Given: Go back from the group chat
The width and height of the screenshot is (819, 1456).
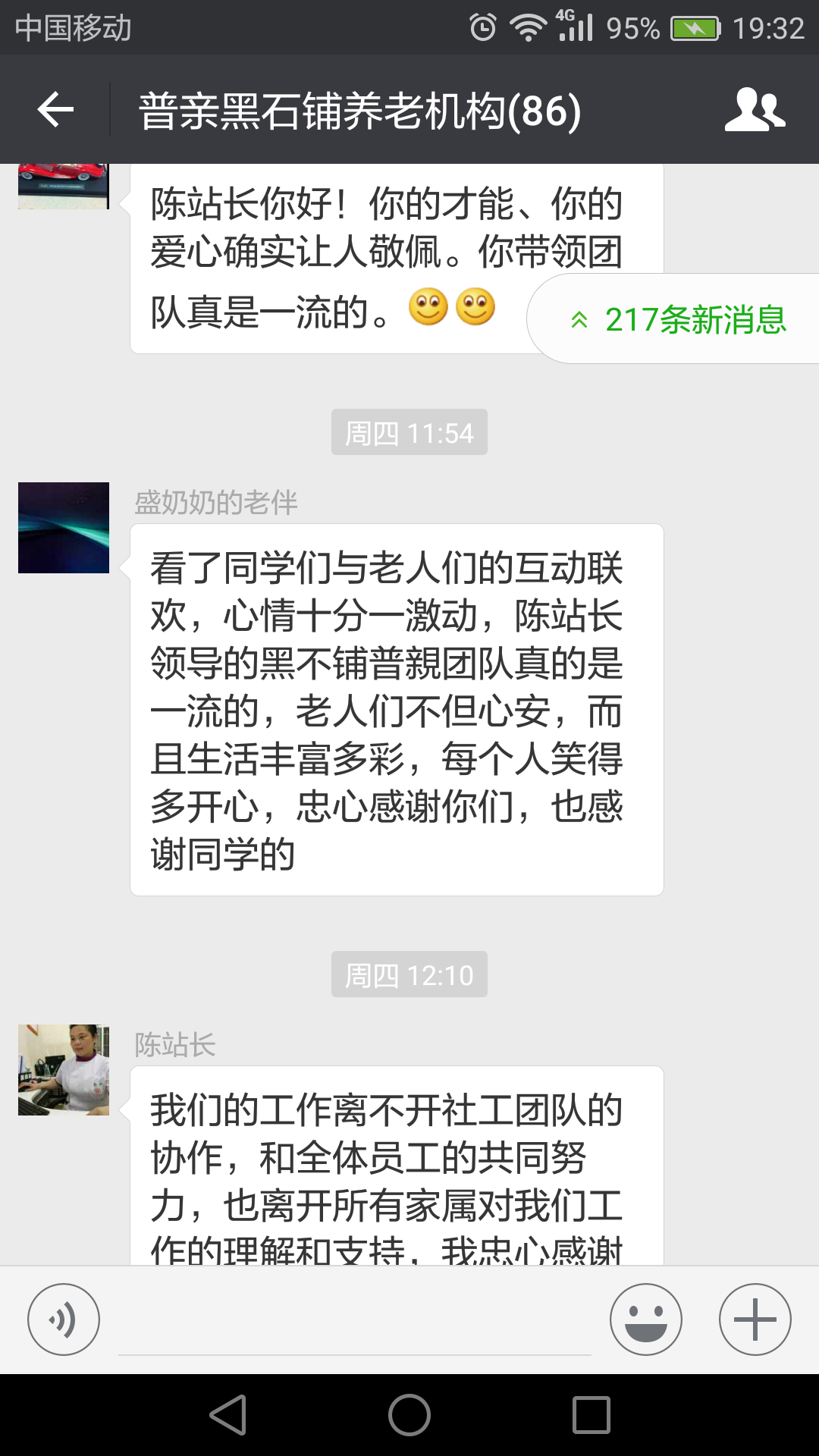Looking at the screenshot, I should coord(55,110).
